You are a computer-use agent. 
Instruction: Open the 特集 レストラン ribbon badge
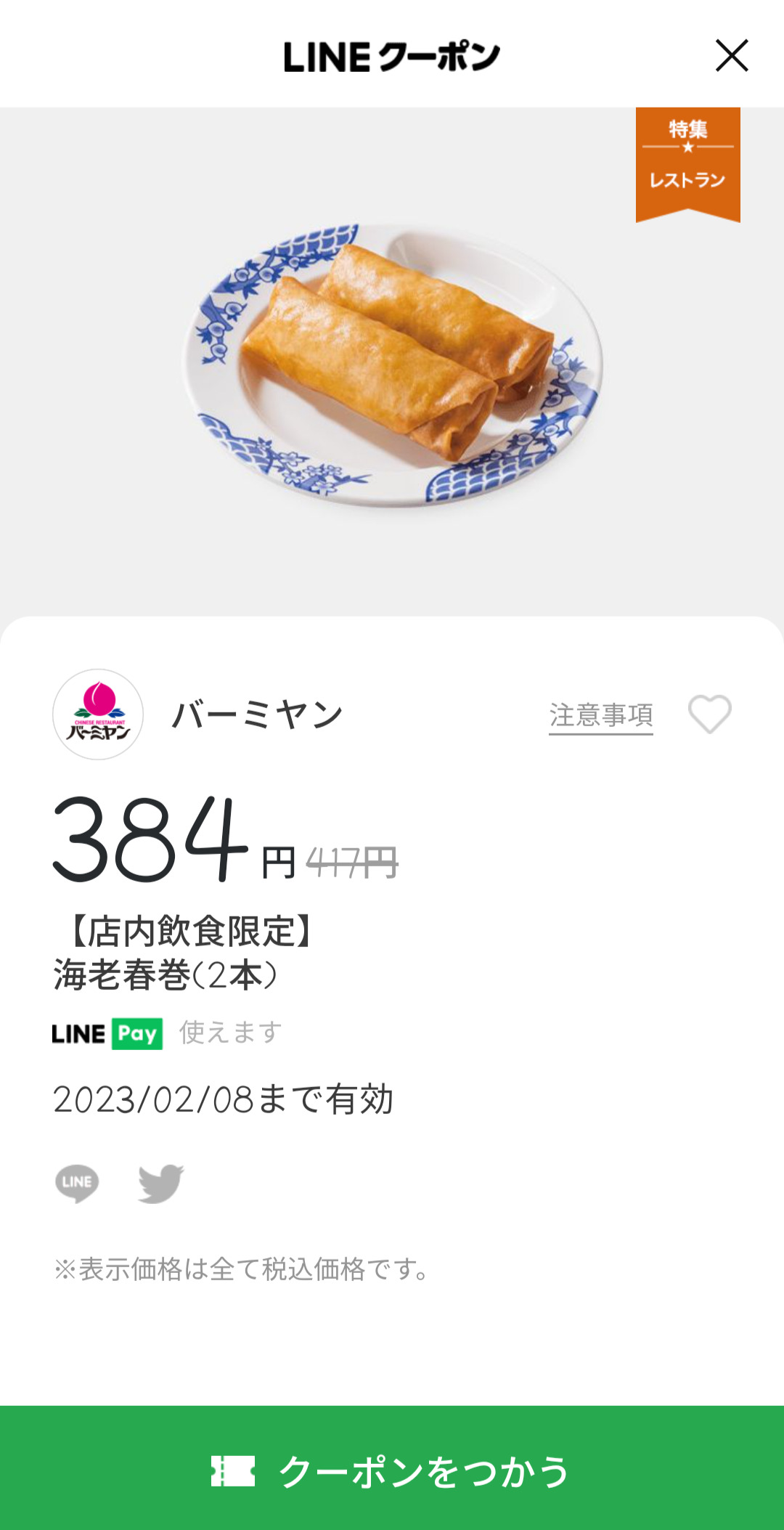tap(687, 162)
